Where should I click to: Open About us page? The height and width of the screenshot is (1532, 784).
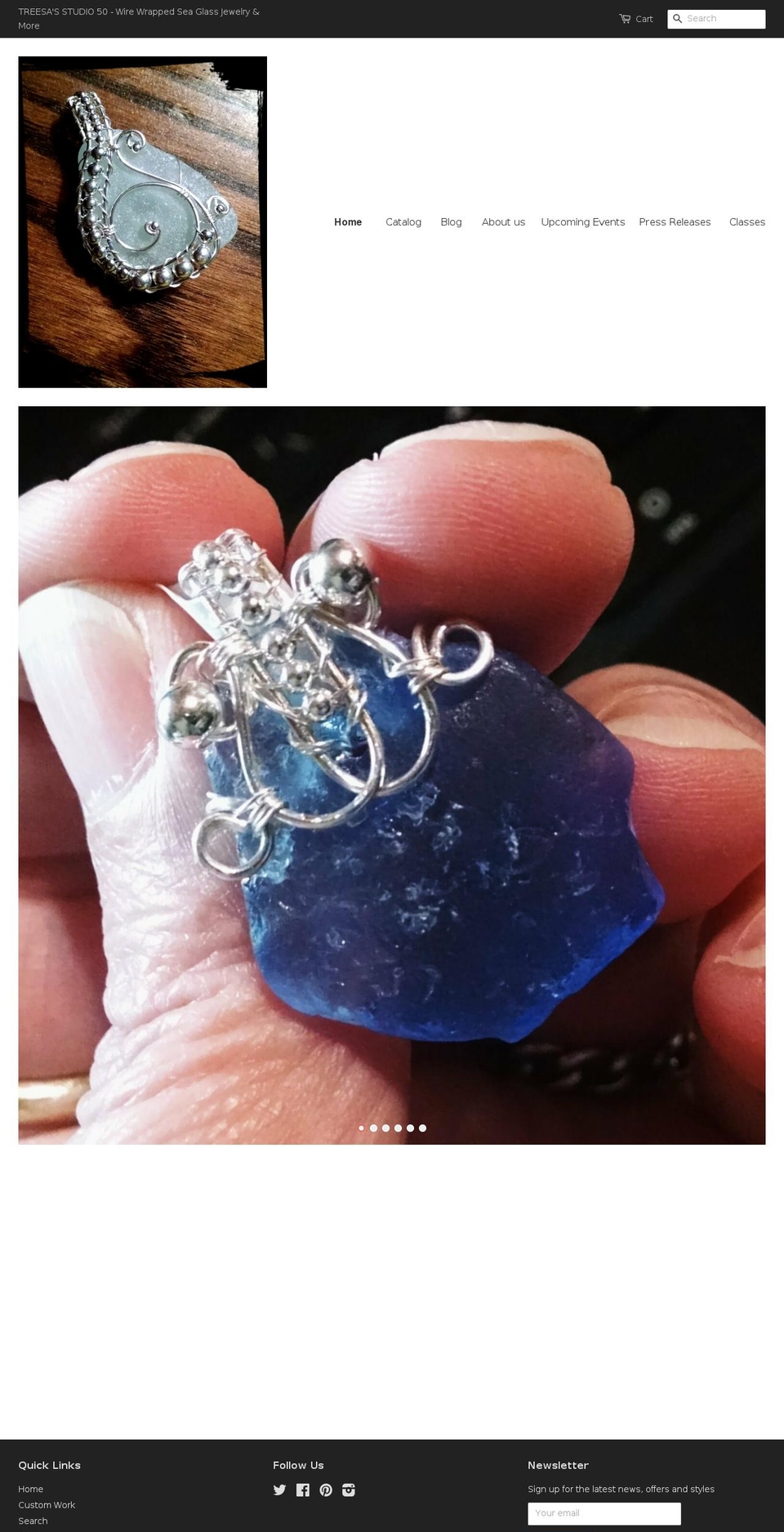[503, 222]
